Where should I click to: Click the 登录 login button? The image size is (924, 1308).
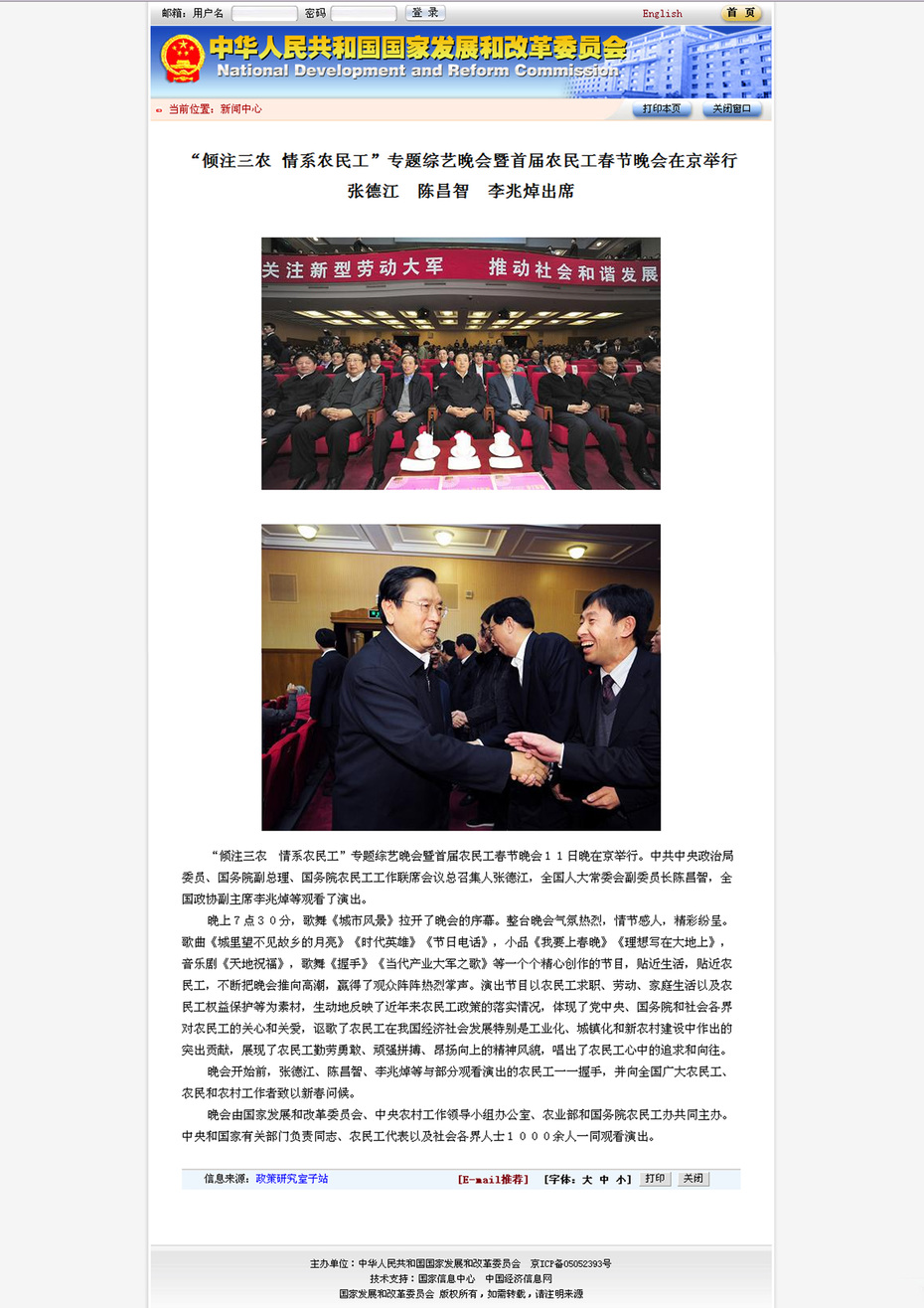tap(425, 13)
